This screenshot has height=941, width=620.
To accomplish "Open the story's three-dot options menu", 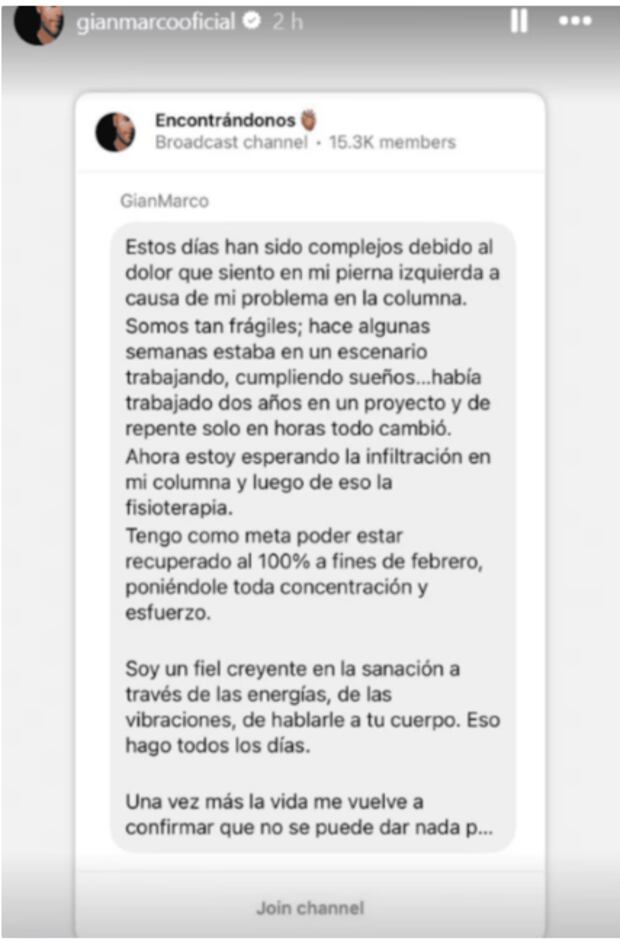I will pos(575,21).
